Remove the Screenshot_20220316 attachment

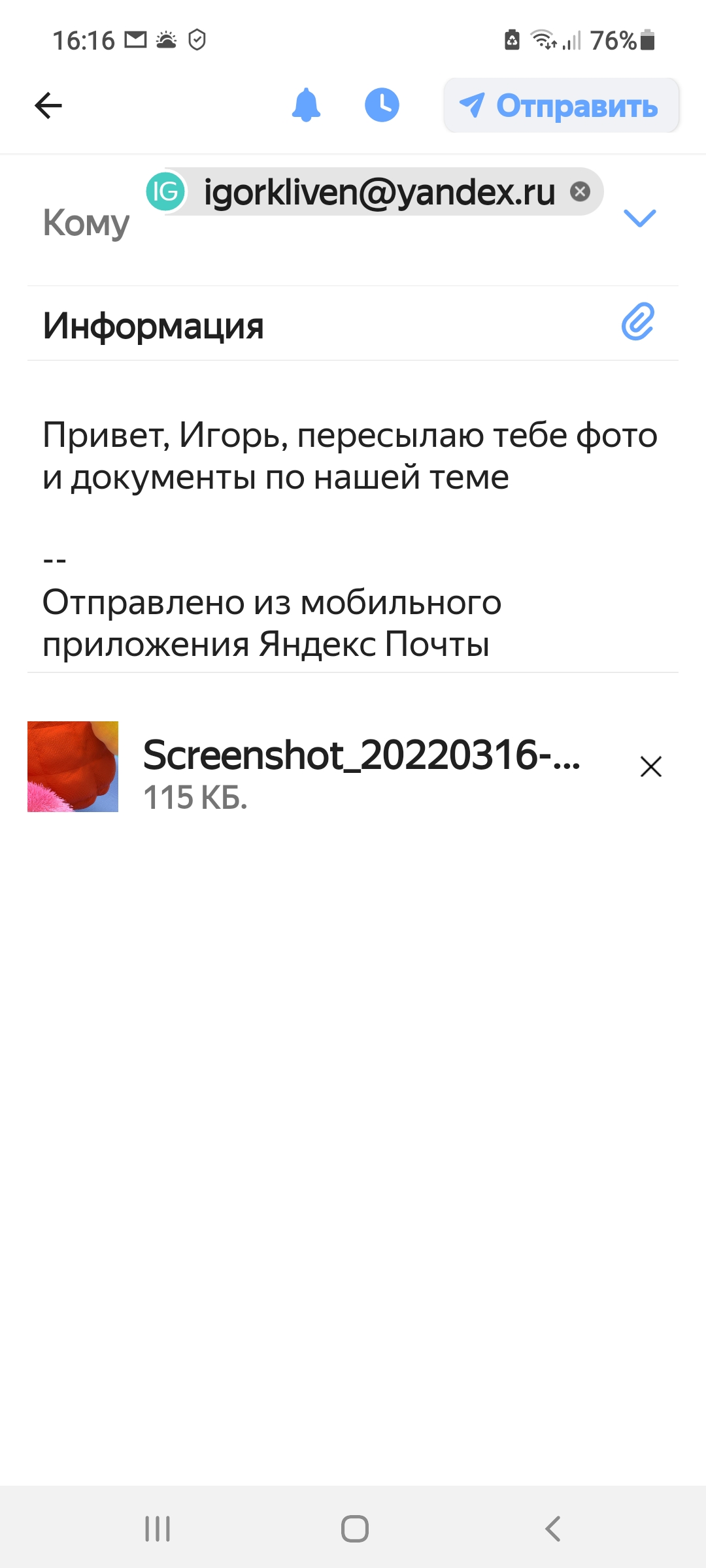(x=651, y=766)
